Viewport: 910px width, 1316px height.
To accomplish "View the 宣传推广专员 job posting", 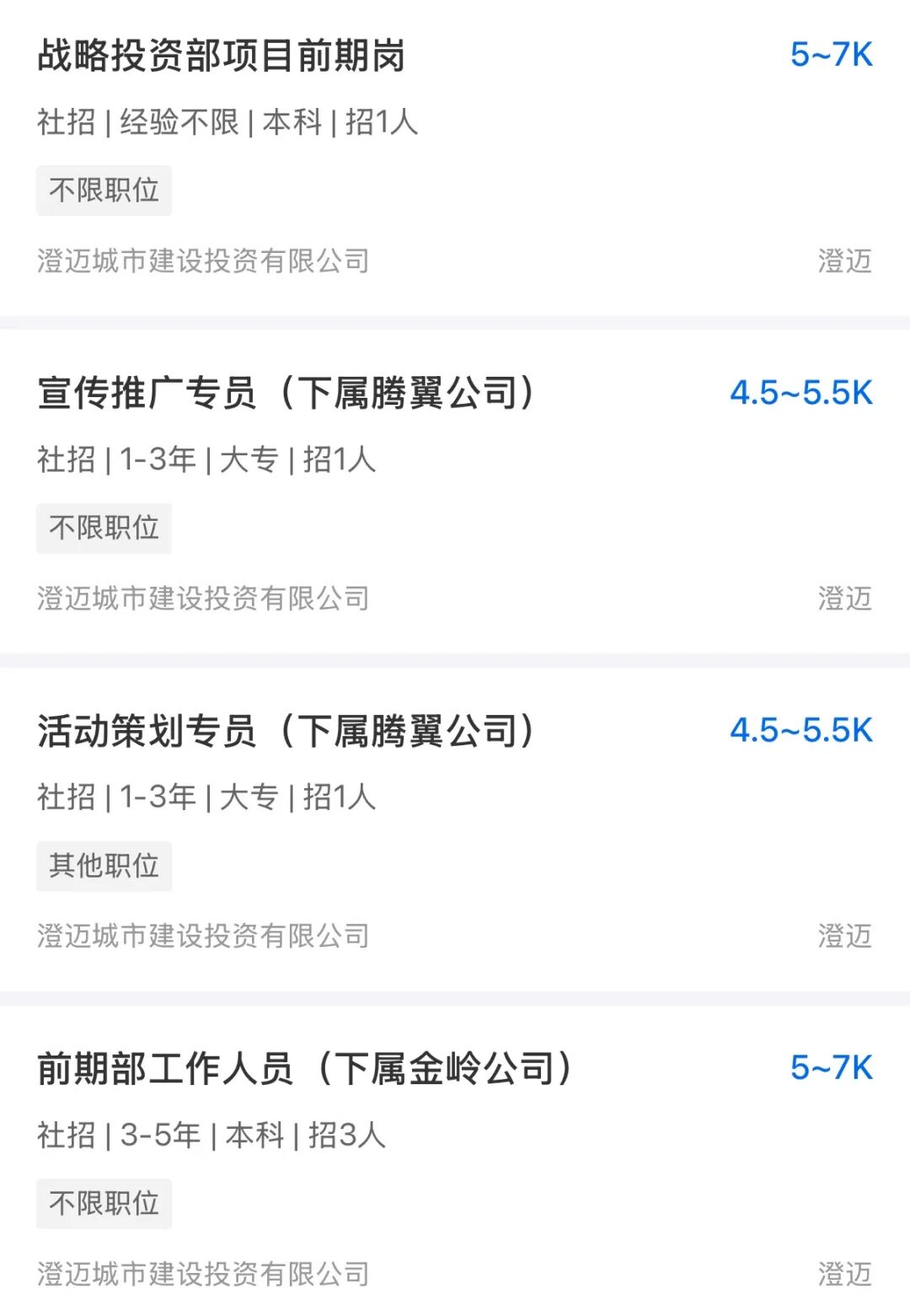I will click(x=286, y=394).
